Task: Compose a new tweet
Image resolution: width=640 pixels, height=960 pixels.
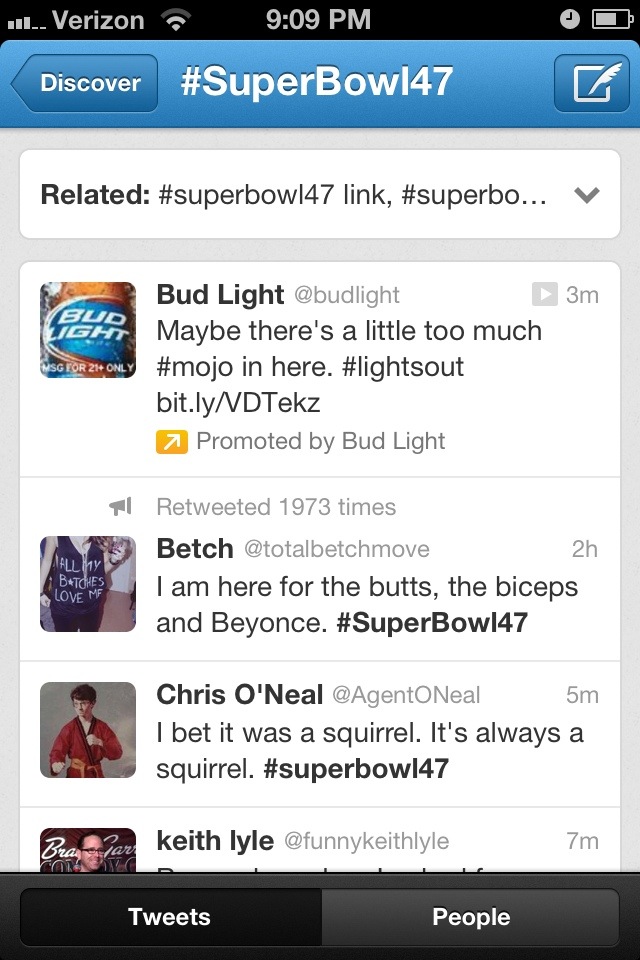Action: 592,84
